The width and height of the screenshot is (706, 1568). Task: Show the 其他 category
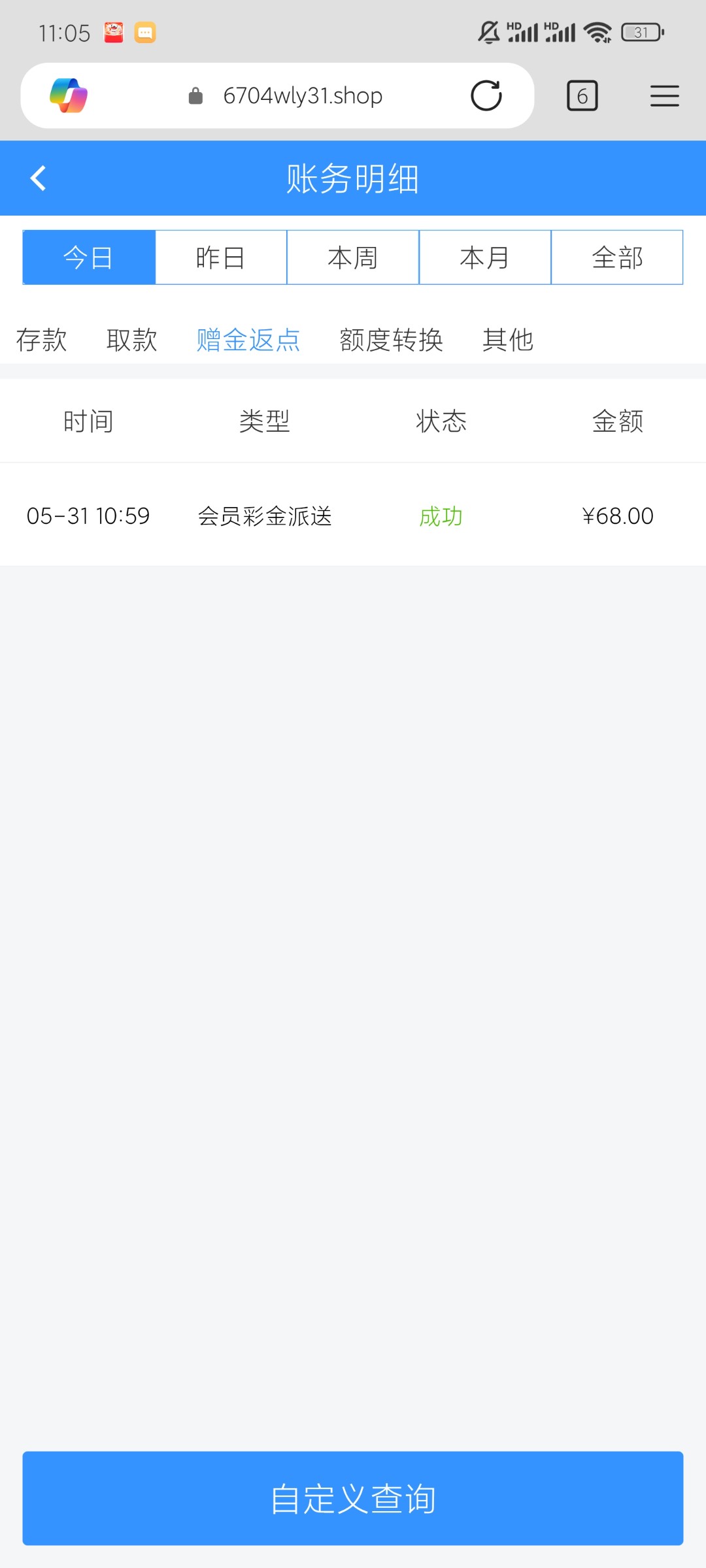click(508, 340)
